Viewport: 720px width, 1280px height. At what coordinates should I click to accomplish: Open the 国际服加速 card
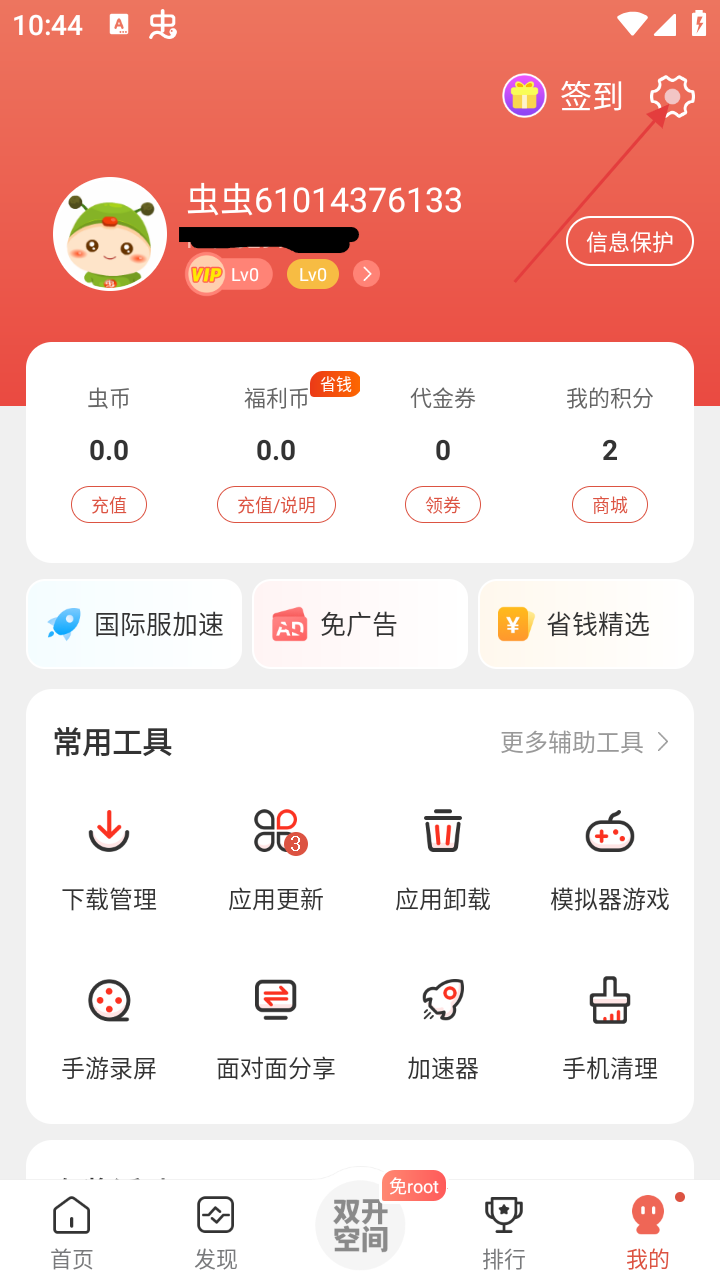tap(134, 624)
